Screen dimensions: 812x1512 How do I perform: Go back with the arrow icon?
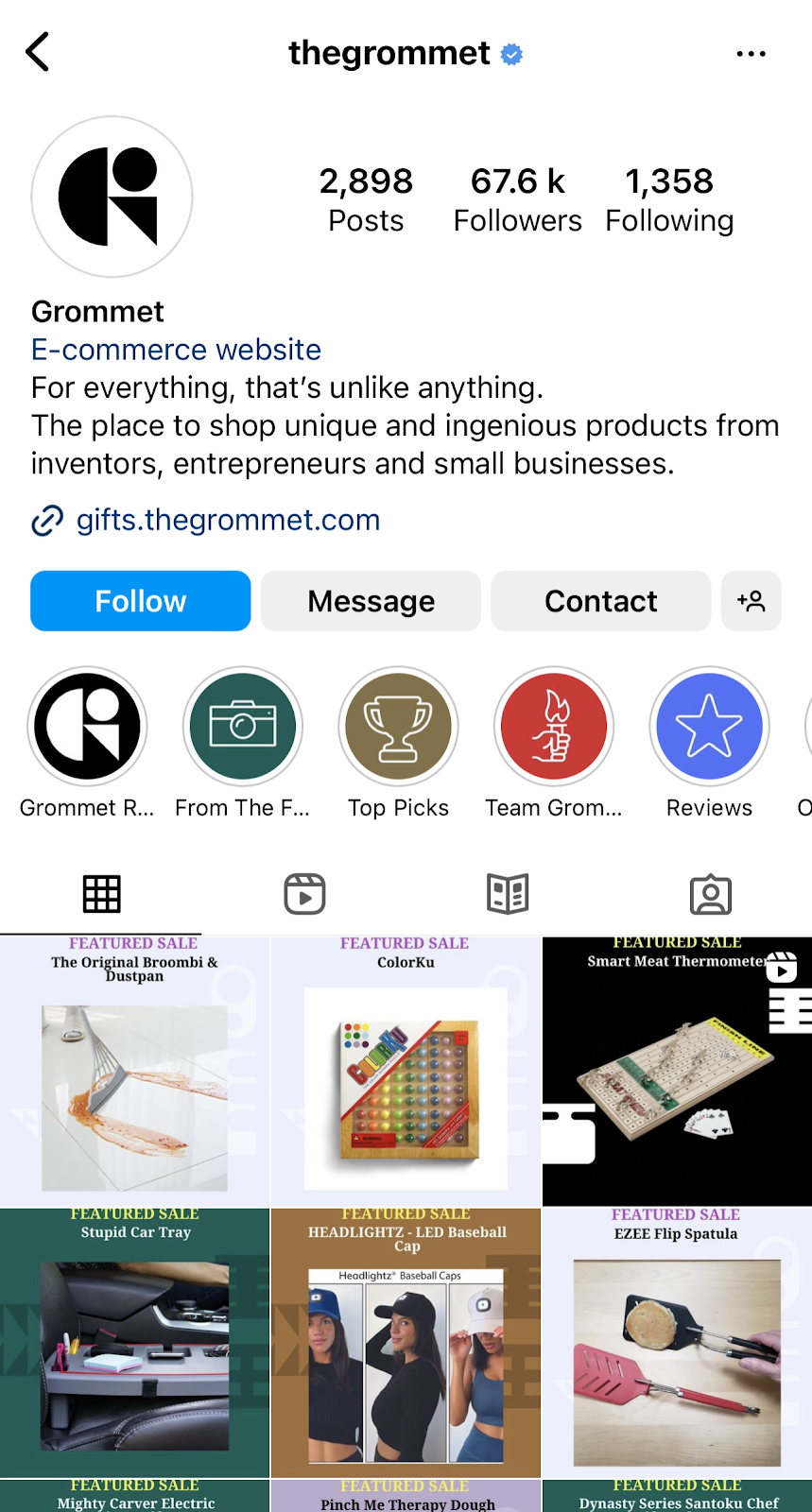pyautogui.click(x=38, y=52)
